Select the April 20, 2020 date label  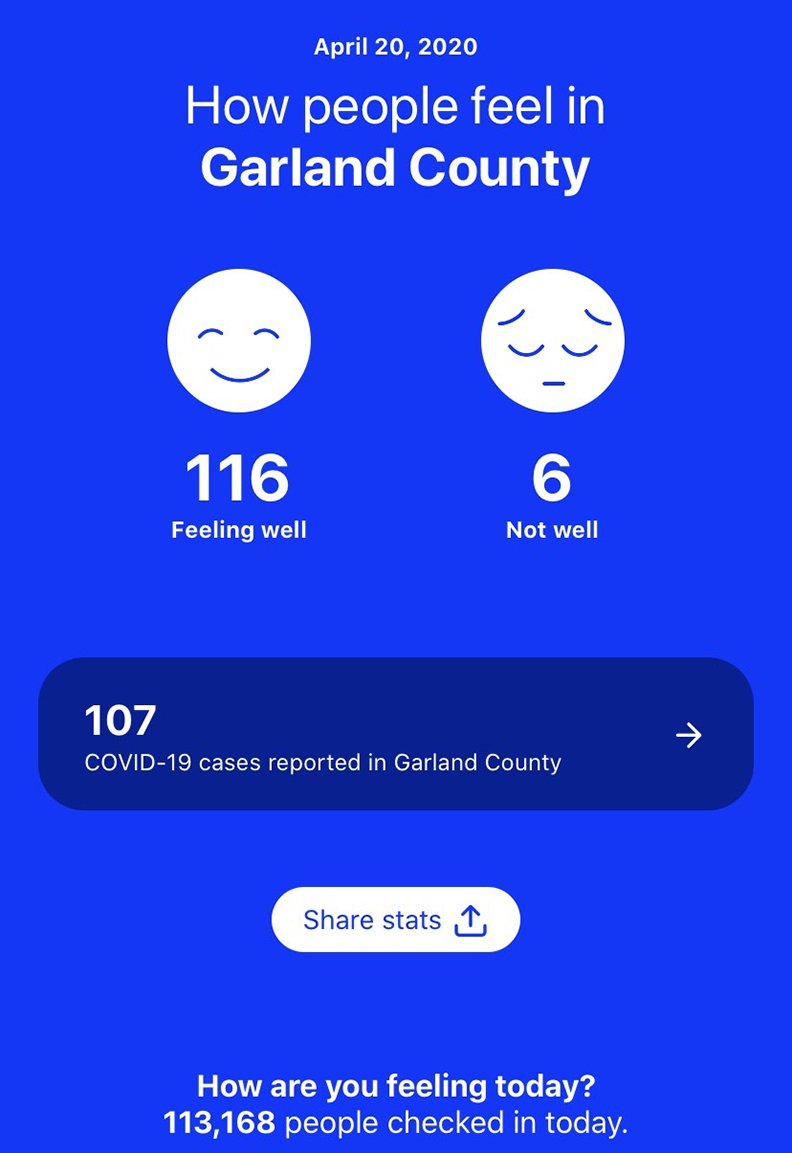(395, 46)
